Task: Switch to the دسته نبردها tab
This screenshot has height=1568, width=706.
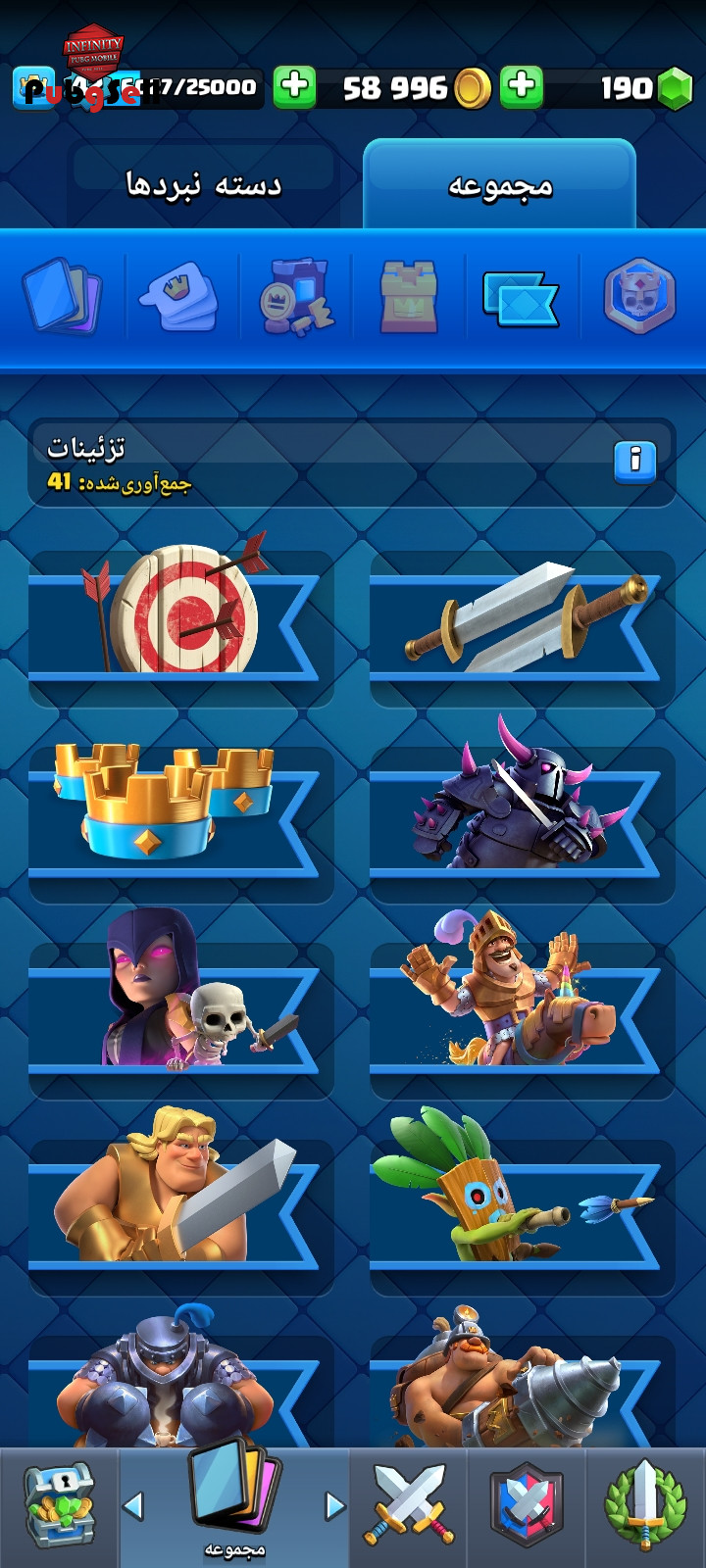Action: tap(204, 184)
